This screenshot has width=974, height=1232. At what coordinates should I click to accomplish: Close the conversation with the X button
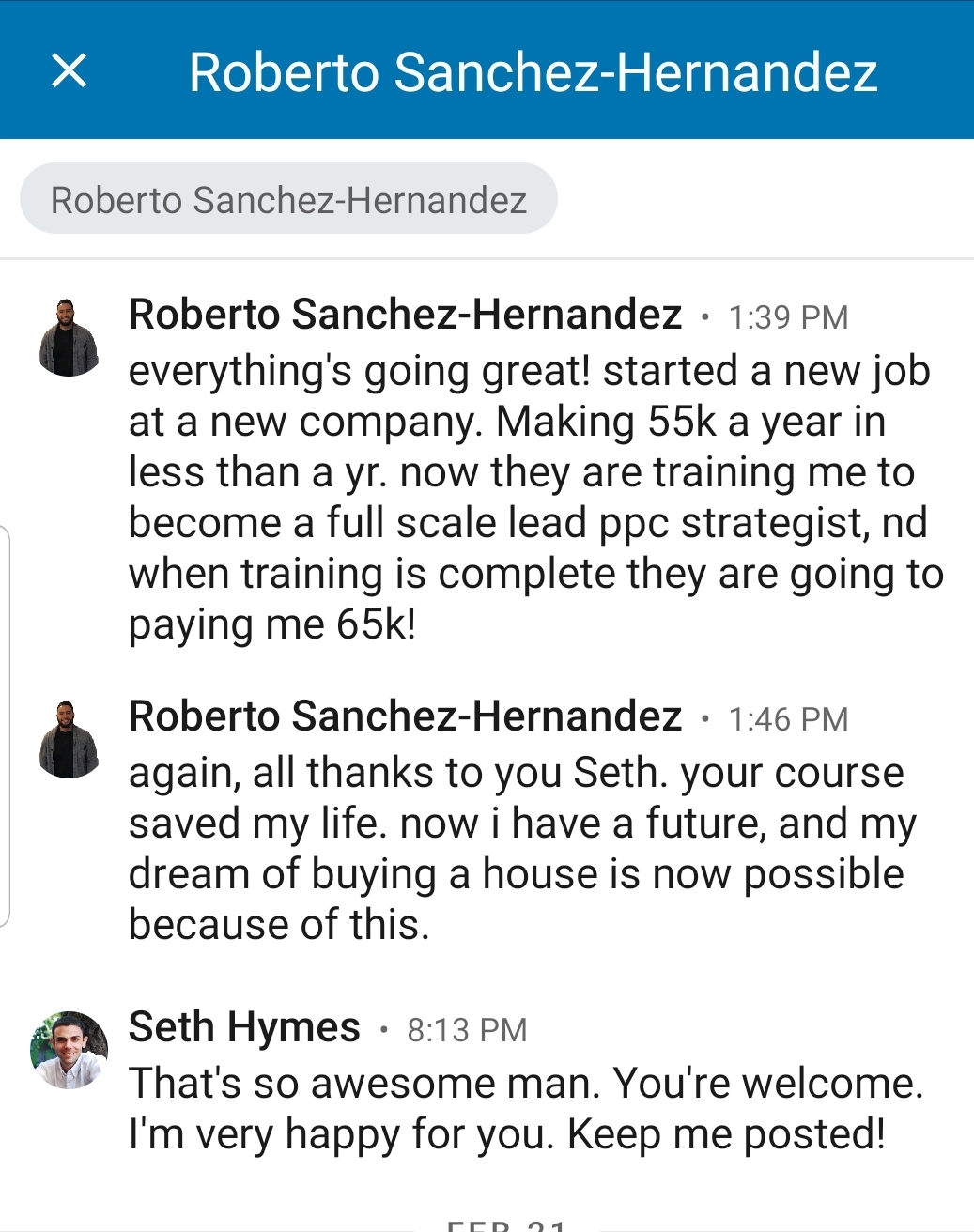(69, 70)
